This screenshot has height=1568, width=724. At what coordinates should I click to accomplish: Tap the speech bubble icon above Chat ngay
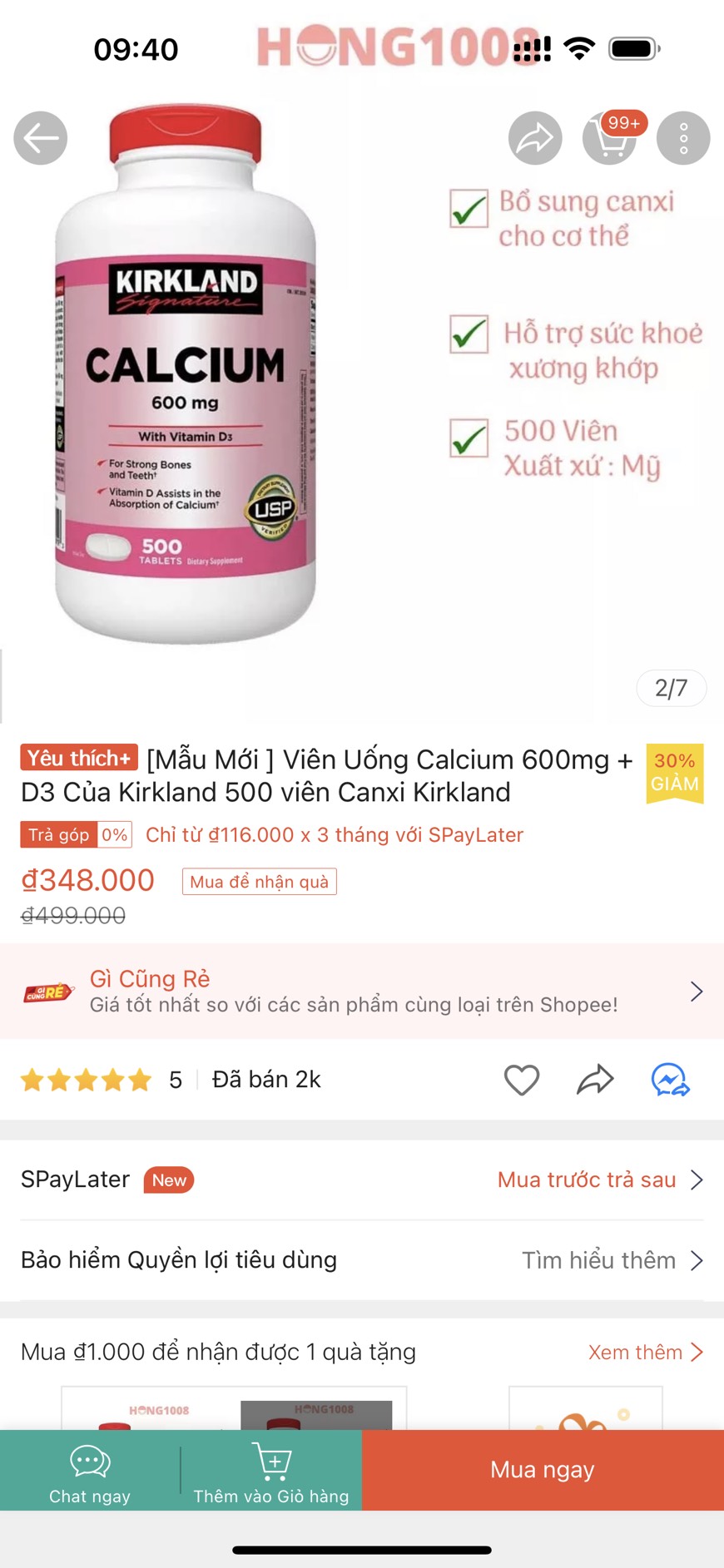click(x=88, y=1460)
